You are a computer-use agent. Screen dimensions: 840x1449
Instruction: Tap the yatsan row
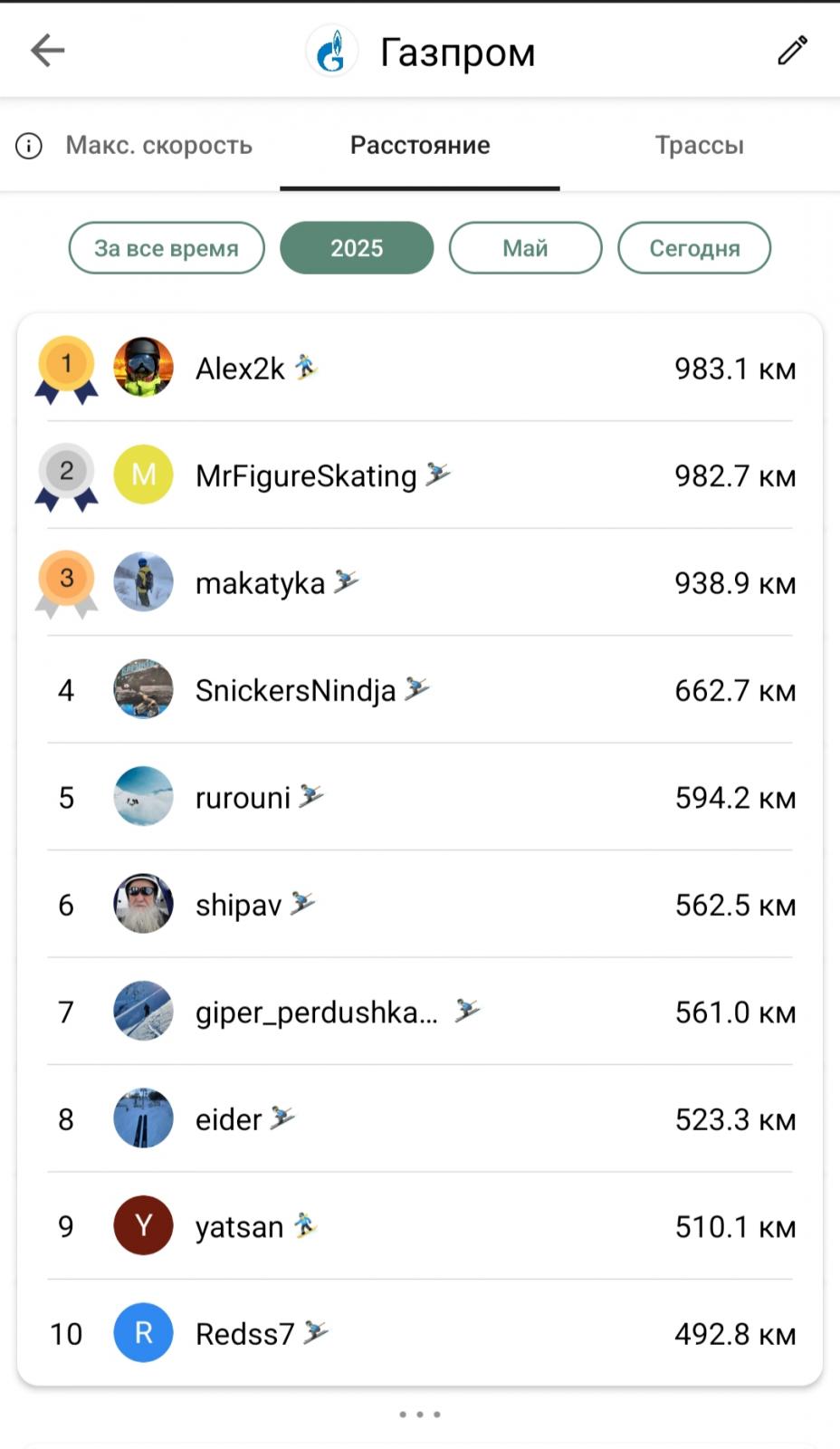pos(420,1226)
